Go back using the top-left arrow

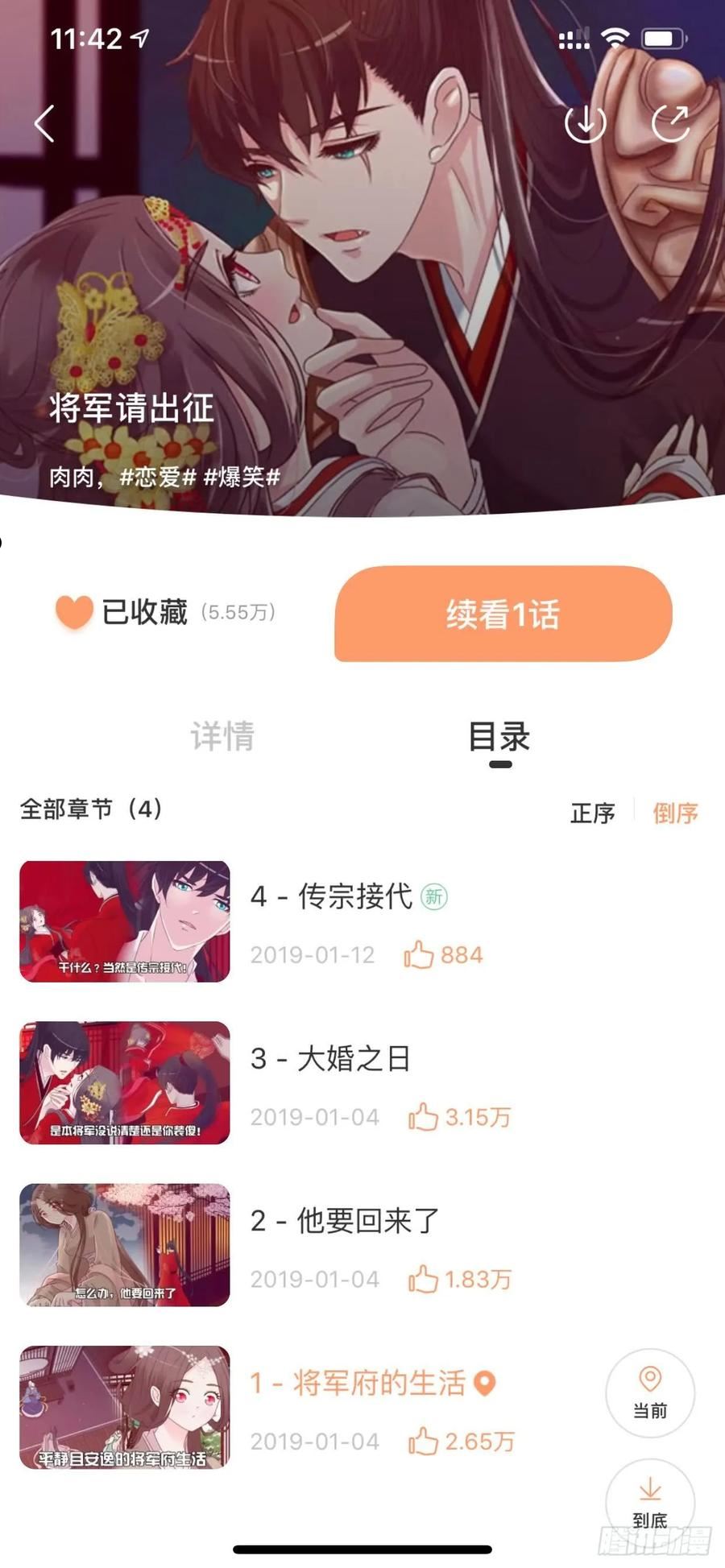pyautogui.click(x=45, y=123)
